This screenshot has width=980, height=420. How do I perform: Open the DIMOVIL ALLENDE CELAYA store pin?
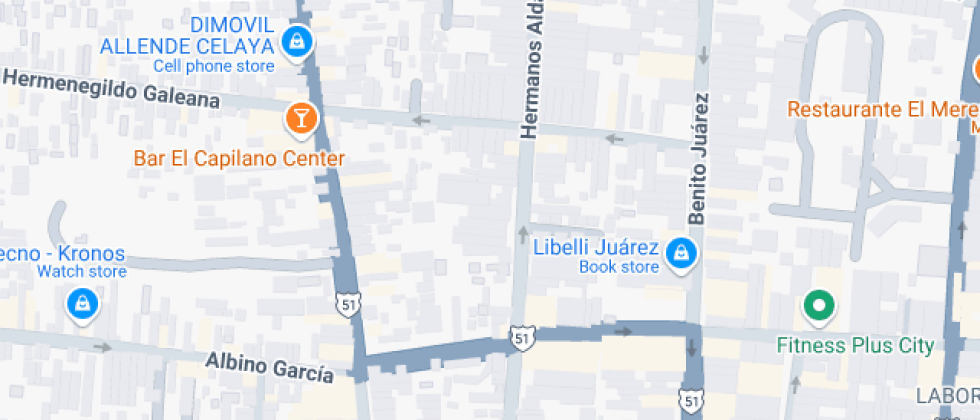click(x=297, y=42)
